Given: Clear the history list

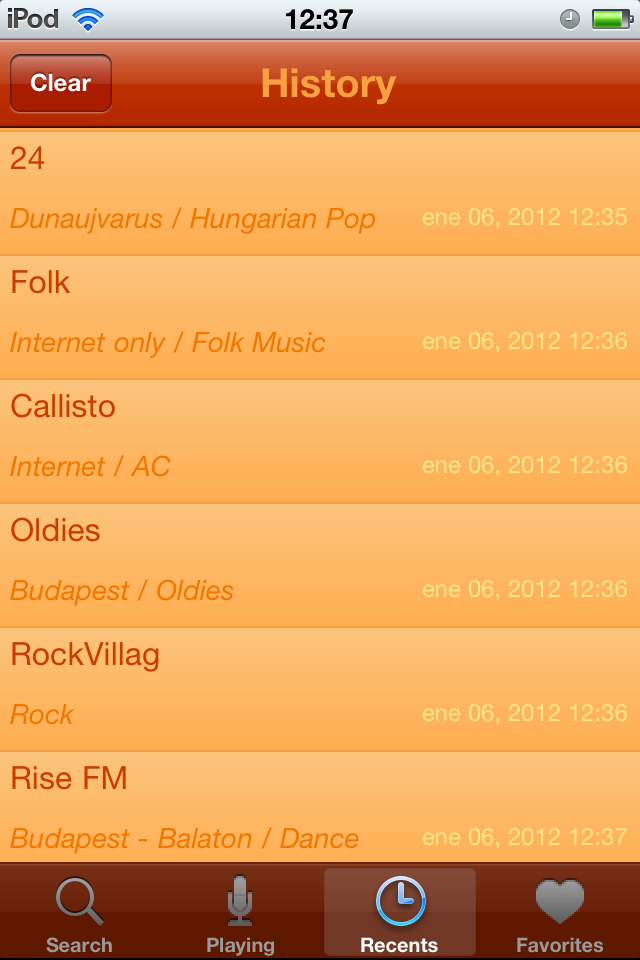Looking at the screenshot, I should coord(60,83).
